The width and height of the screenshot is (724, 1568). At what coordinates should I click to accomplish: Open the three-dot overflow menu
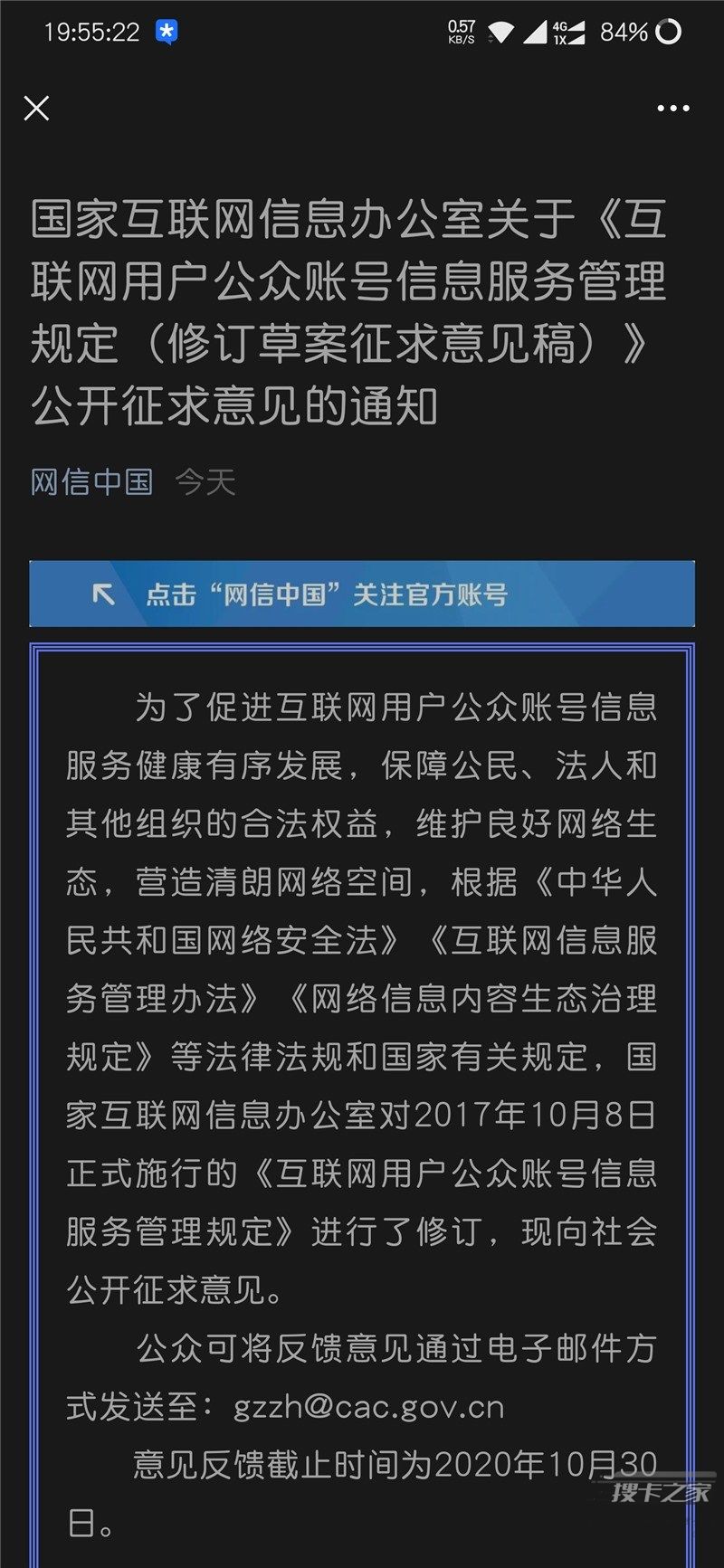pos(672,109)
